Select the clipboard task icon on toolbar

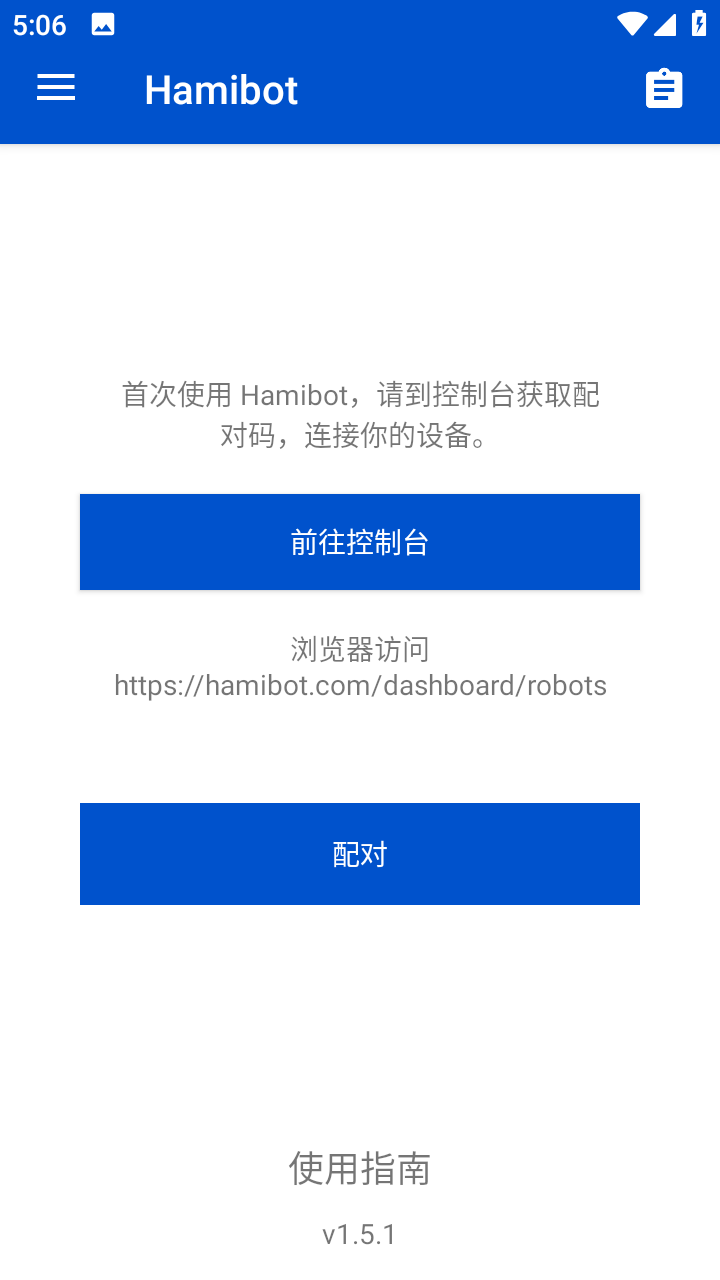click(664, 88)
